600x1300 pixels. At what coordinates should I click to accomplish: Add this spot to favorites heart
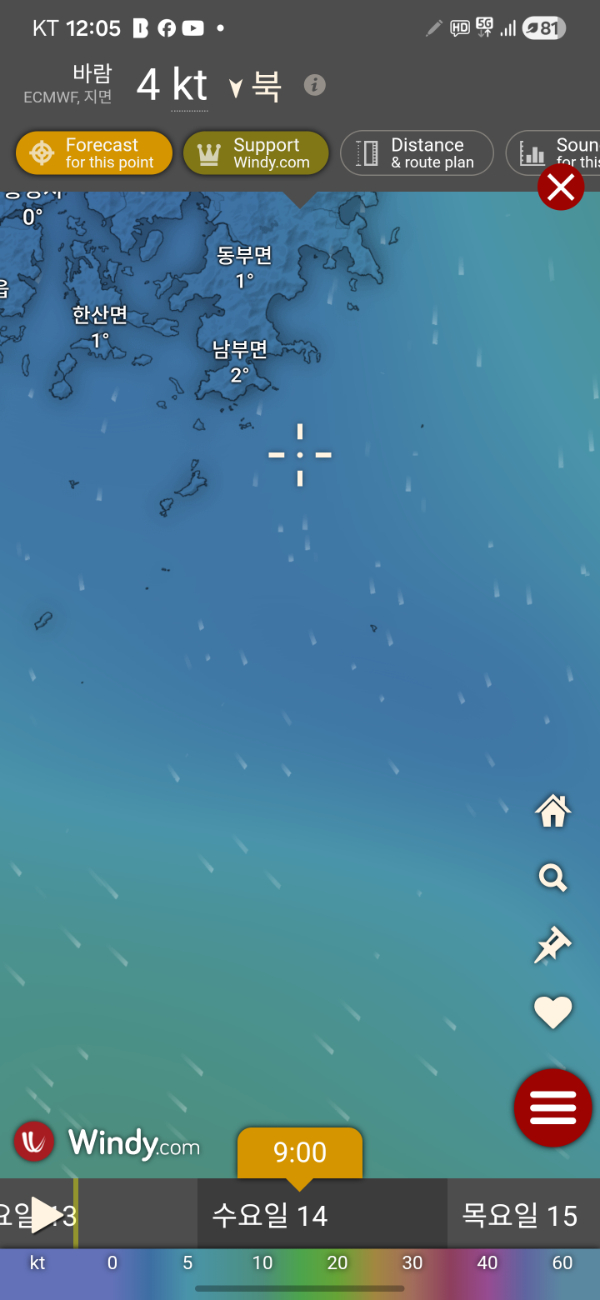click(553, 1012)
